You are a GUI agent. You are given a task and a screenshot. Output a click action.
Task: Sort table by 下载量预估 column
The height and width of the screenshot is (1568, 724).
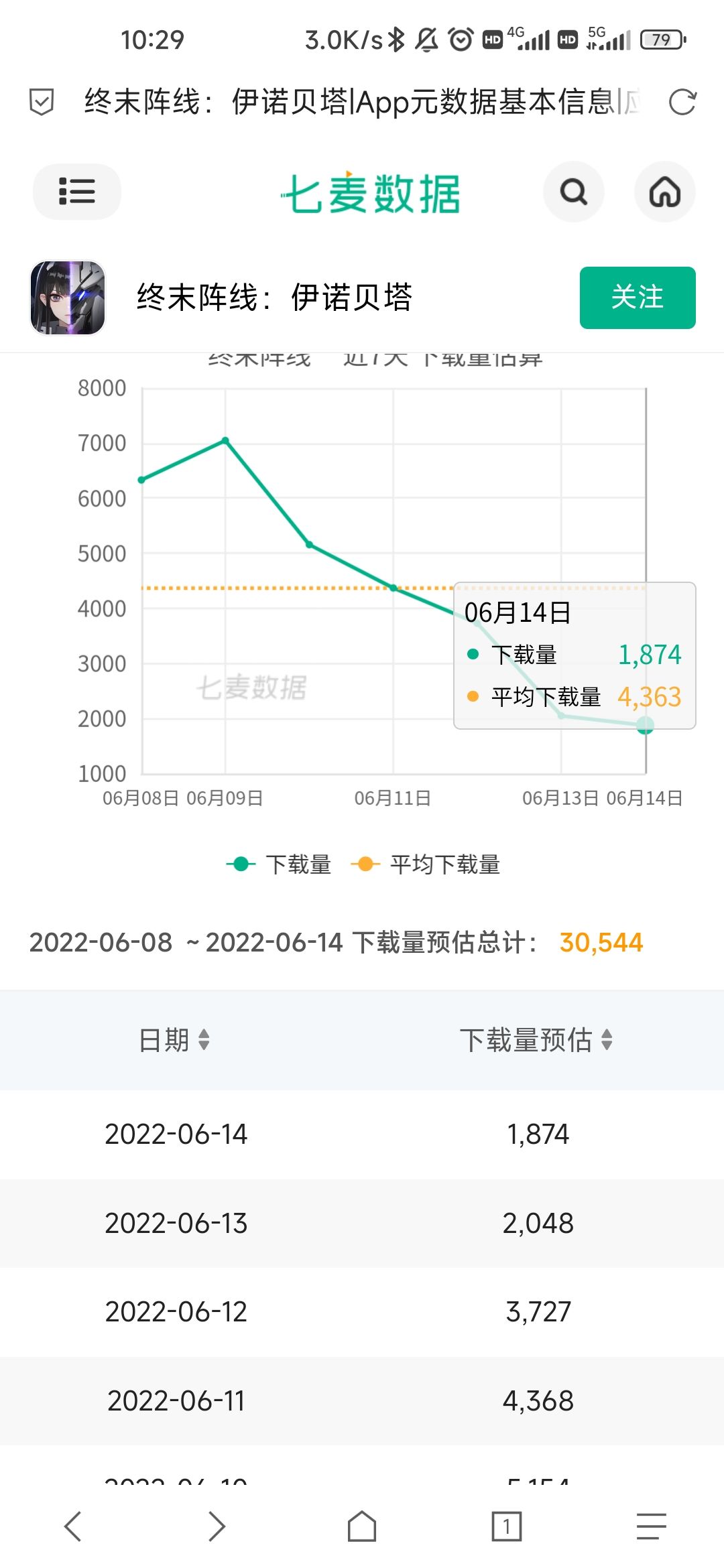point(536,1040)
